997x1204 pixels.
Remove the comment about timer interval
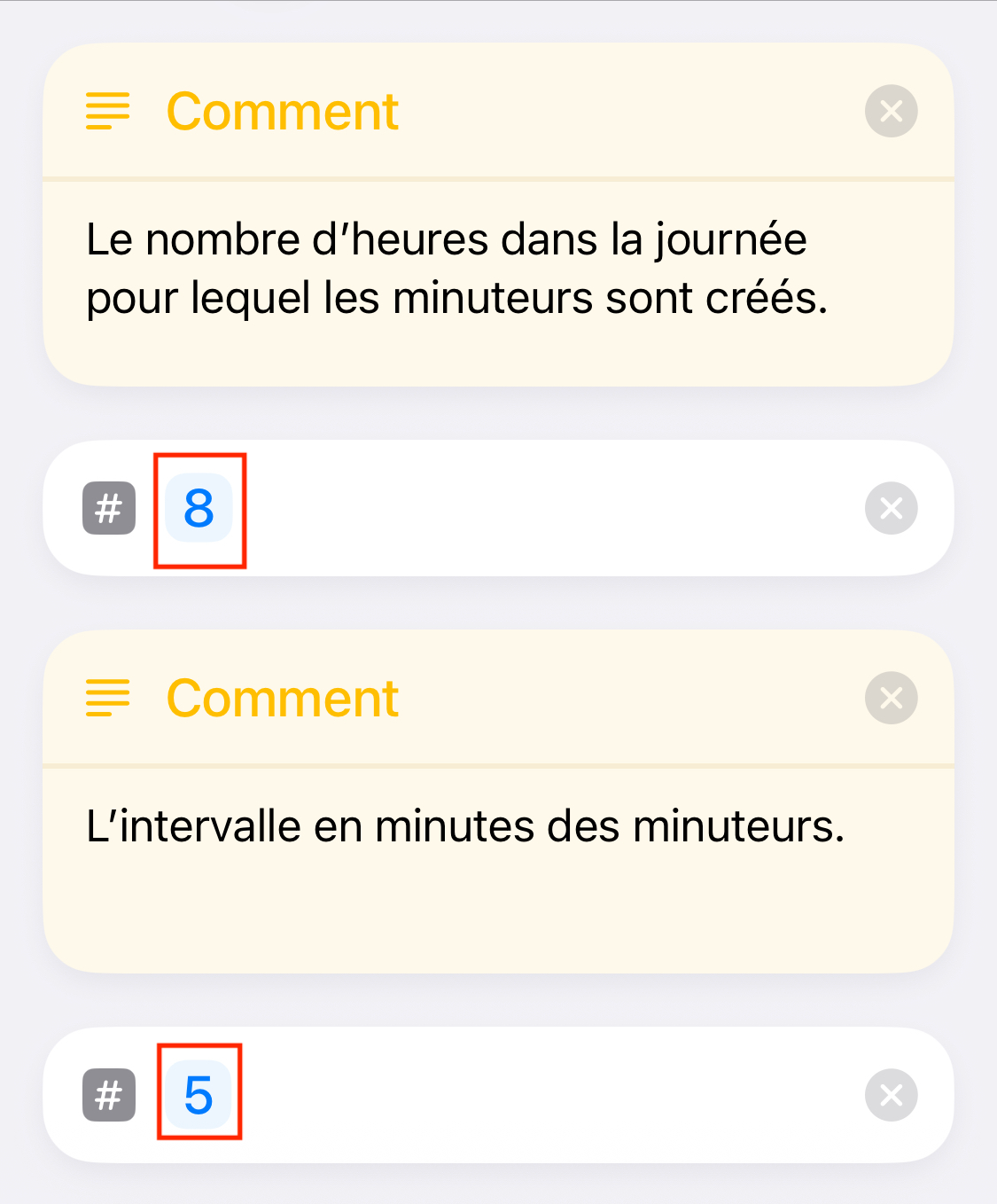[x=891, y=698]
